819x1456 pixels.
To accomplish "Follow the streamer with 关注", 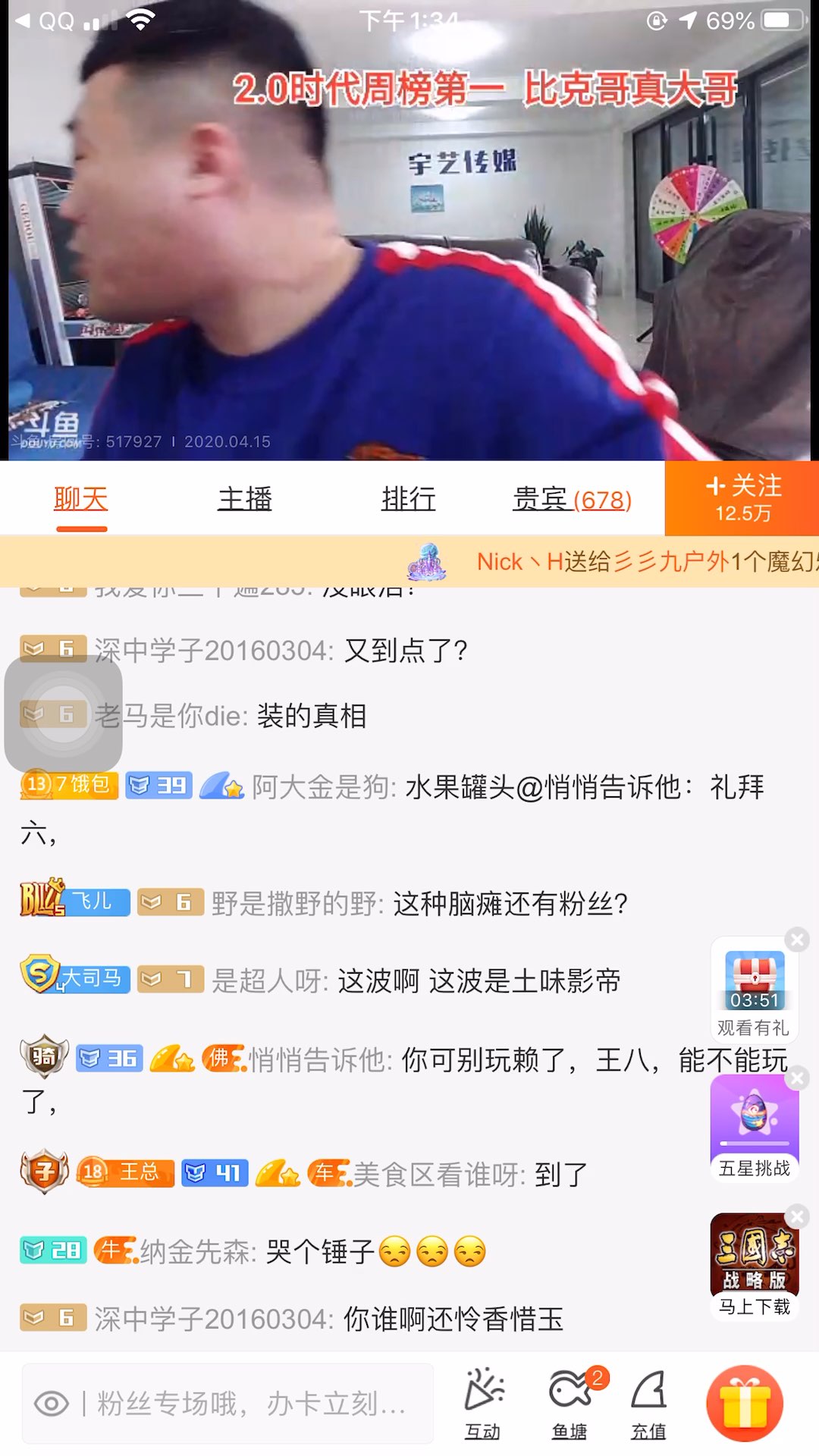I will pos(742,498).
